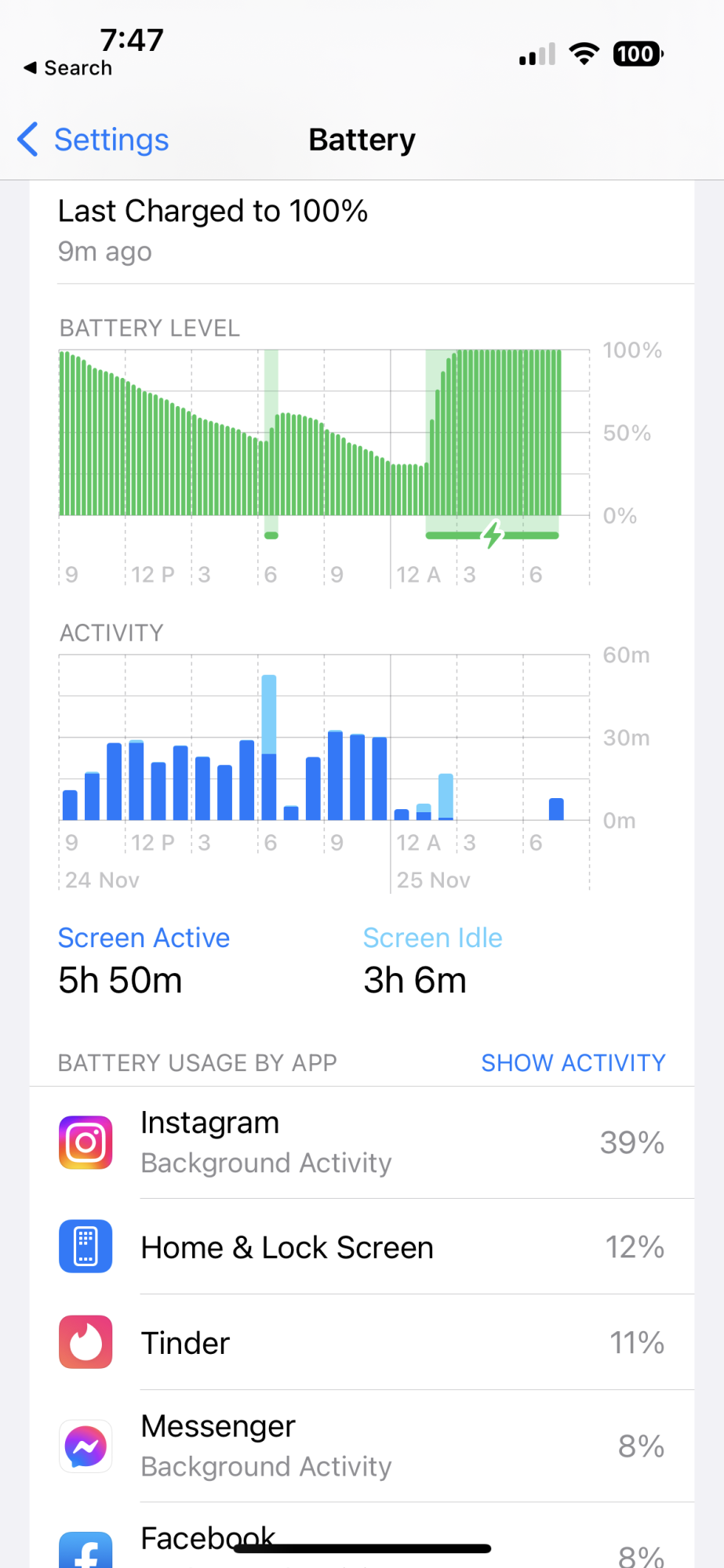Go back to Settings
This screenshot has width=724, height=1568.
tap(94, 140)
